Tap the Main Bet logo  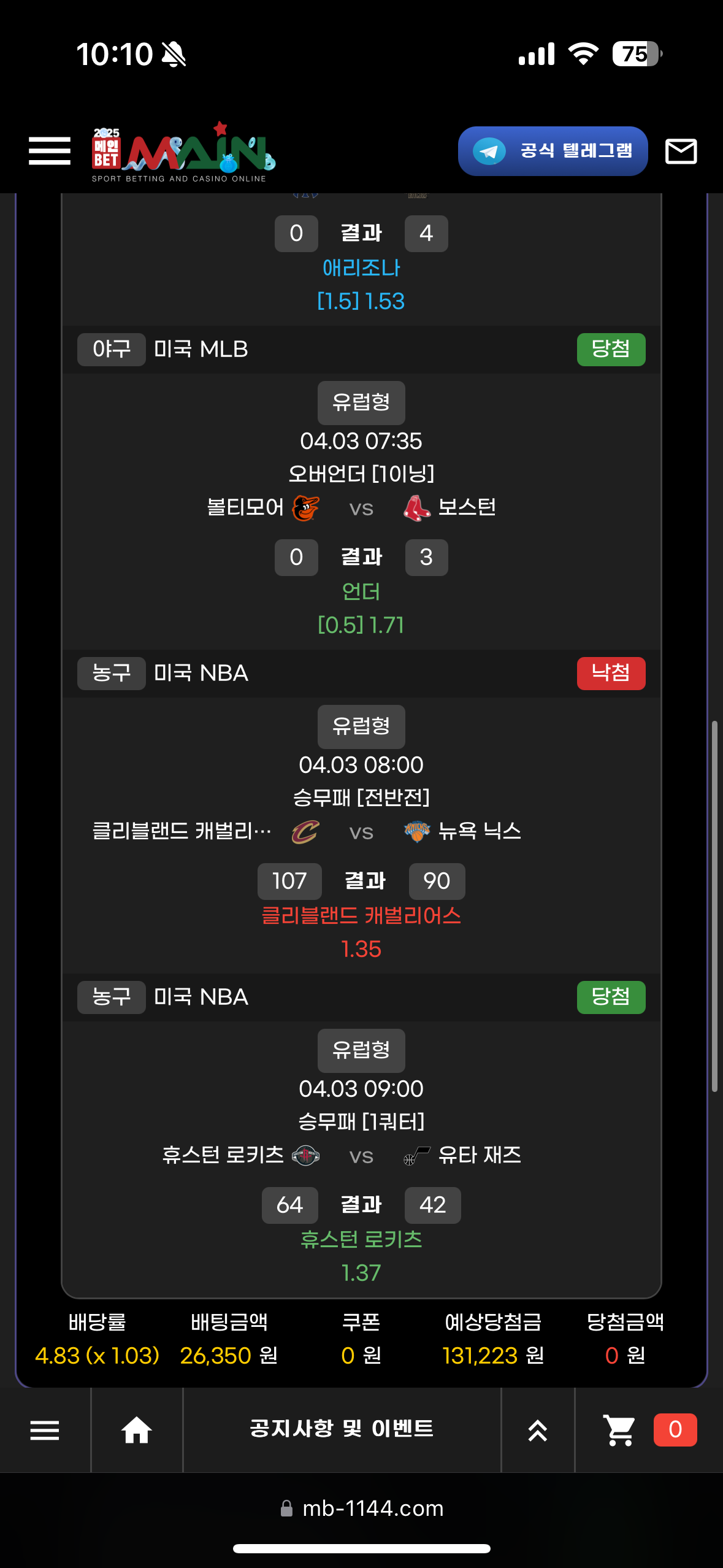[183, 152]
